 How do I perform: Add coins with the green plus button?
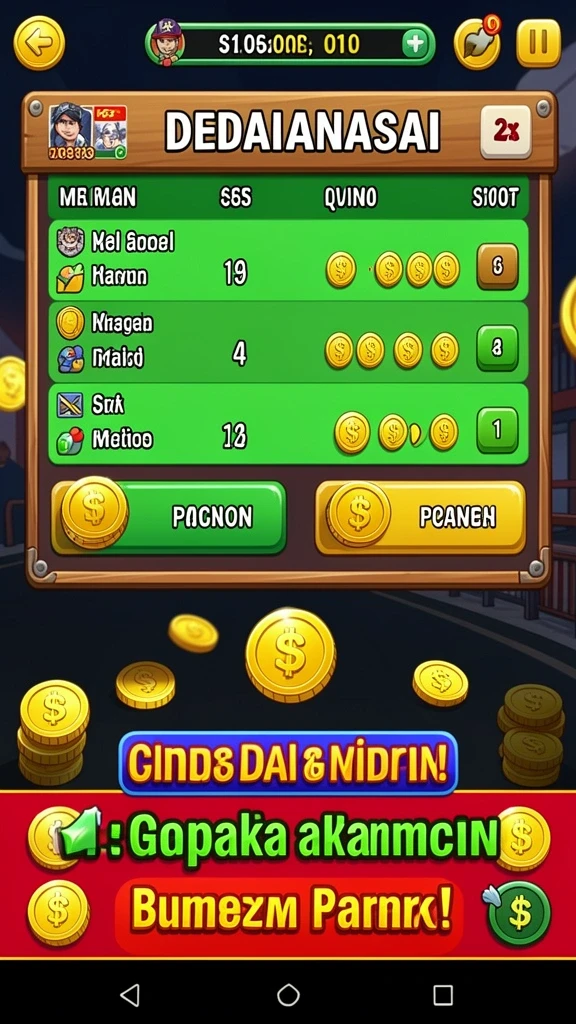(x=414, y=44)
